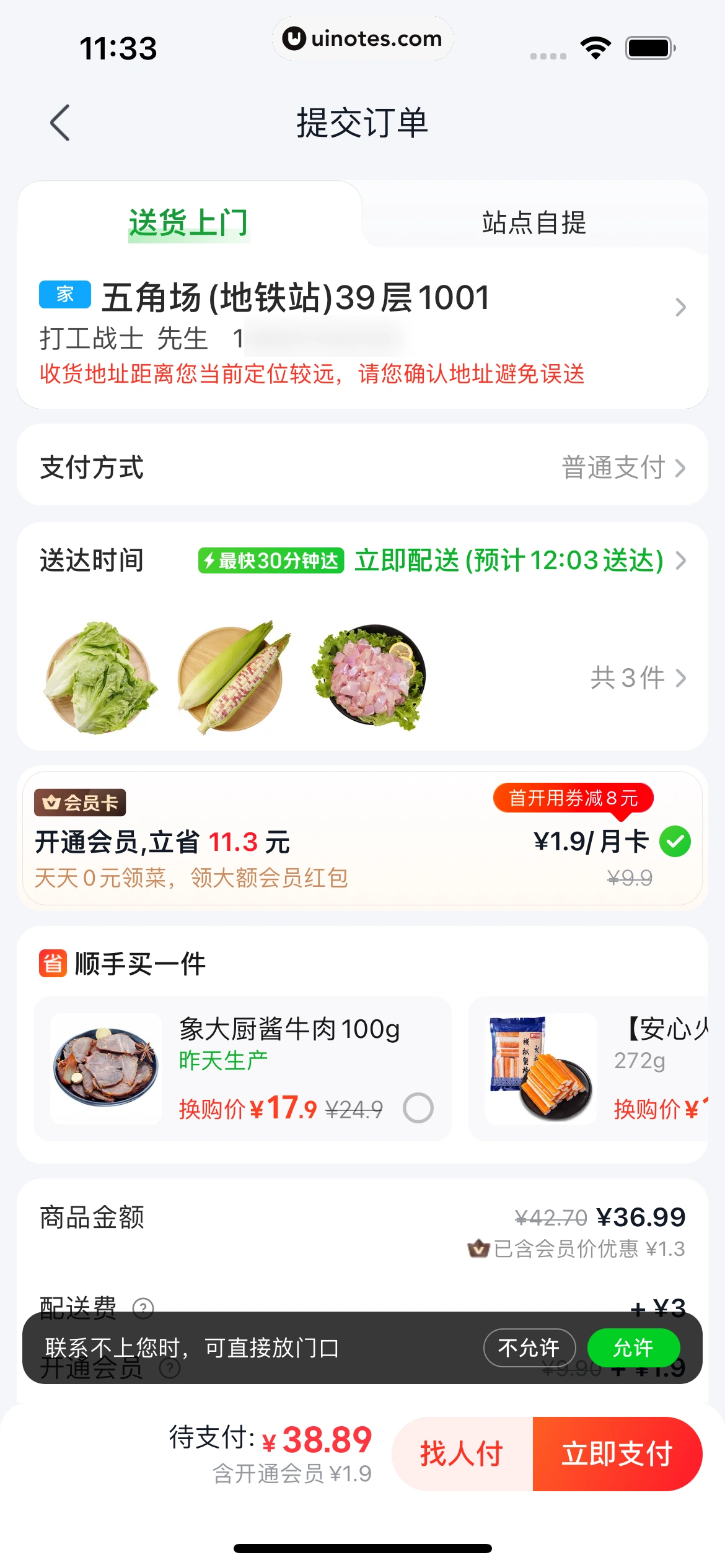
Task: Choose 找人付 to have someone pay
Action: 462,1453
